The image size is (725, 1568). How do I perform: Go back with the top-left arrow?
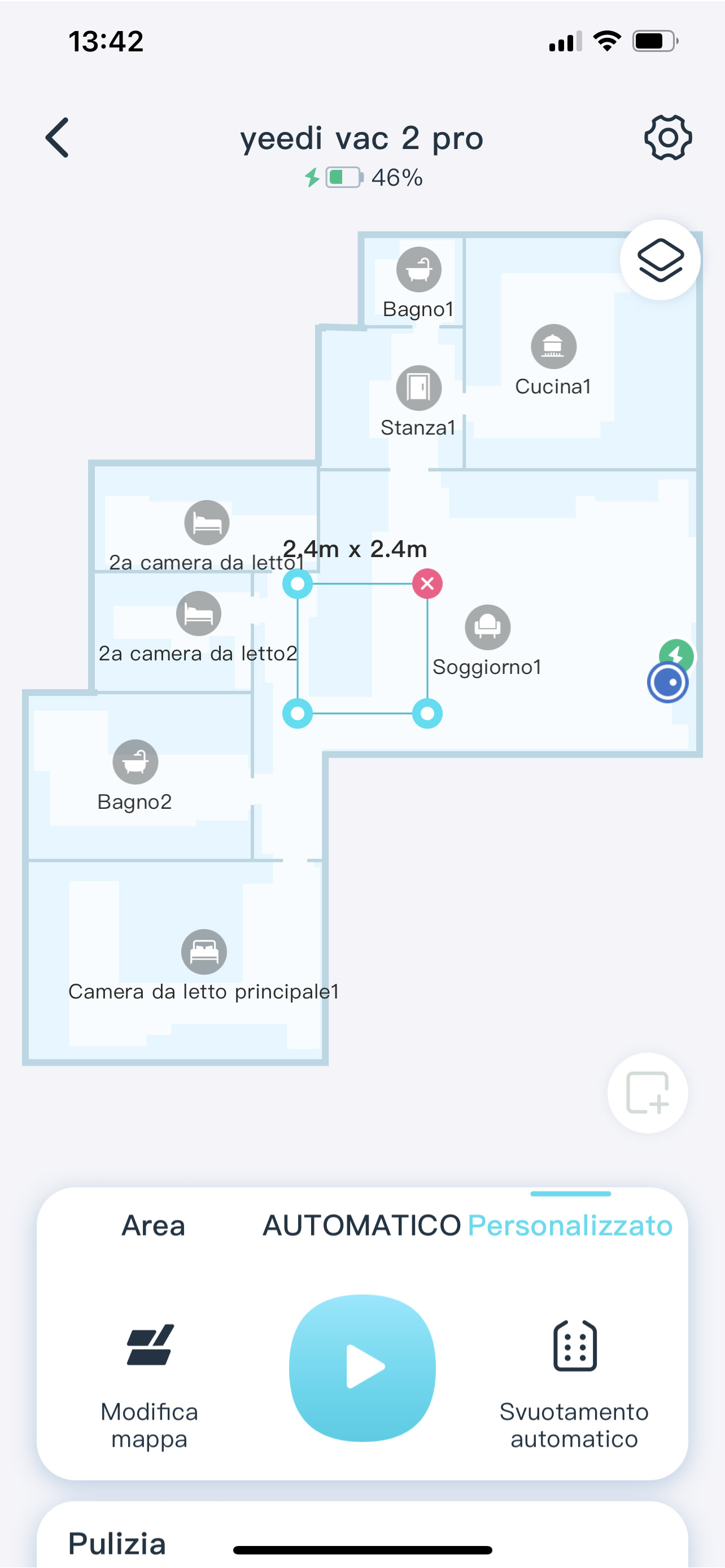[57, 138]
